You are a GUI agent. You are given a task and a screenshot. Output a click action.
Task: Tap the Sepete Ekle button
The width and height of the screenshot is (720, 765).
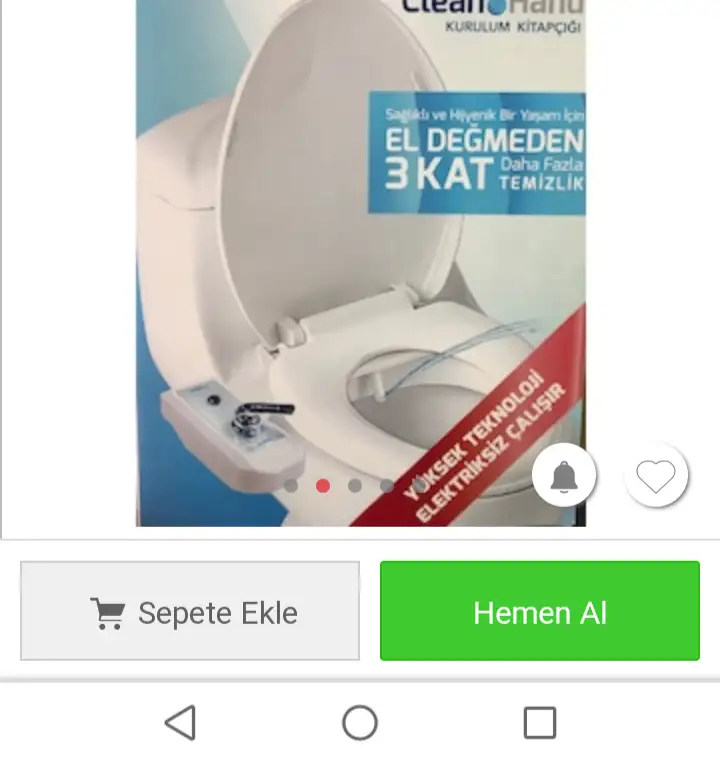pos(190,611)
